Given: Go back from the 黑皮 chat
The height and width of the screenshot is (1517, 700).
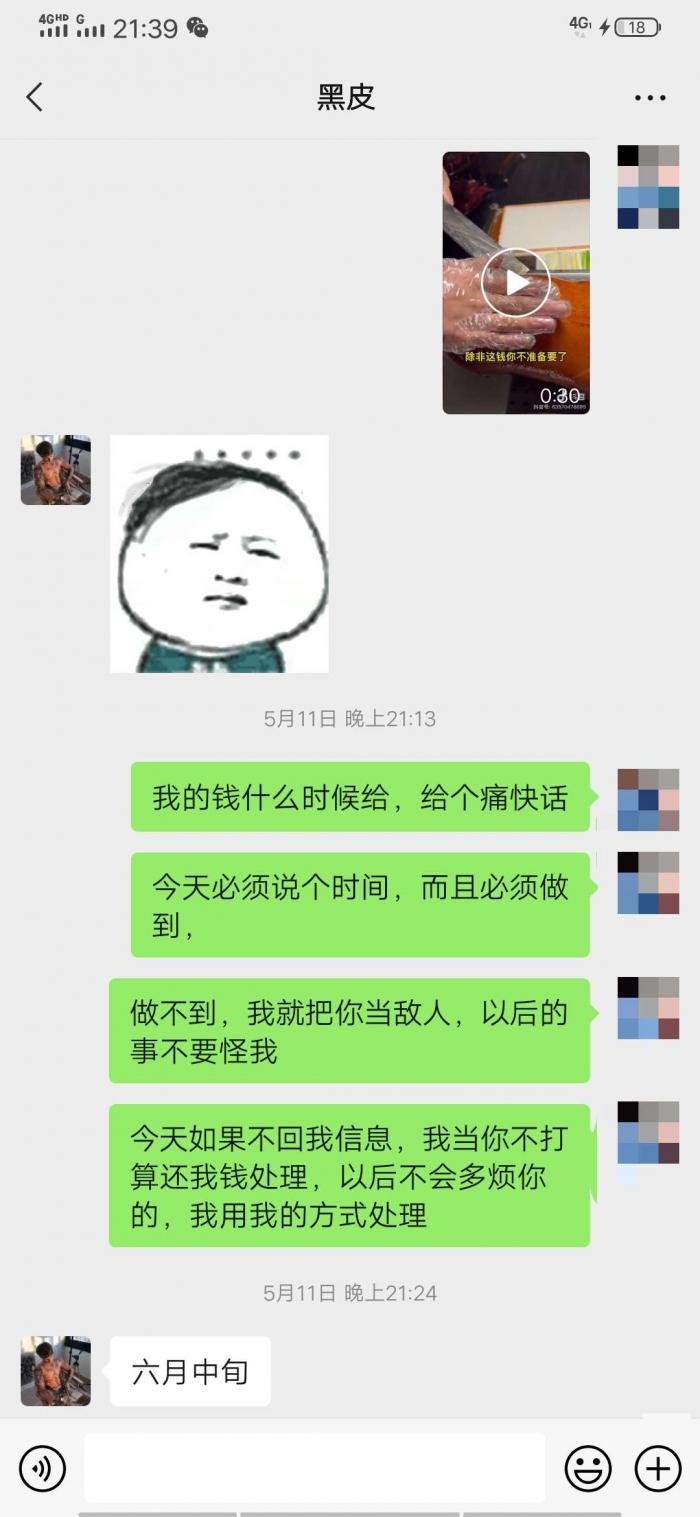Looking at the screenshot, I should [x=34, y=97].
